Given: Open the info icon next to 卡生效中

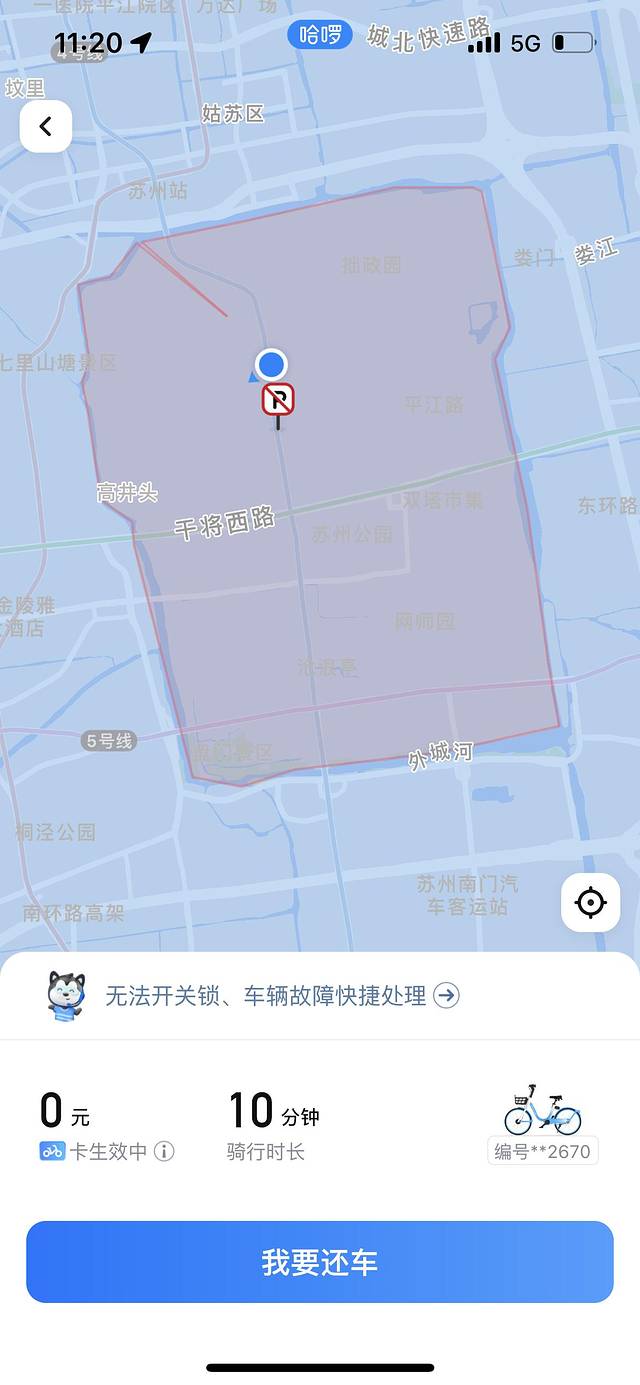Looking at the screenshot, I should 164,1152.
